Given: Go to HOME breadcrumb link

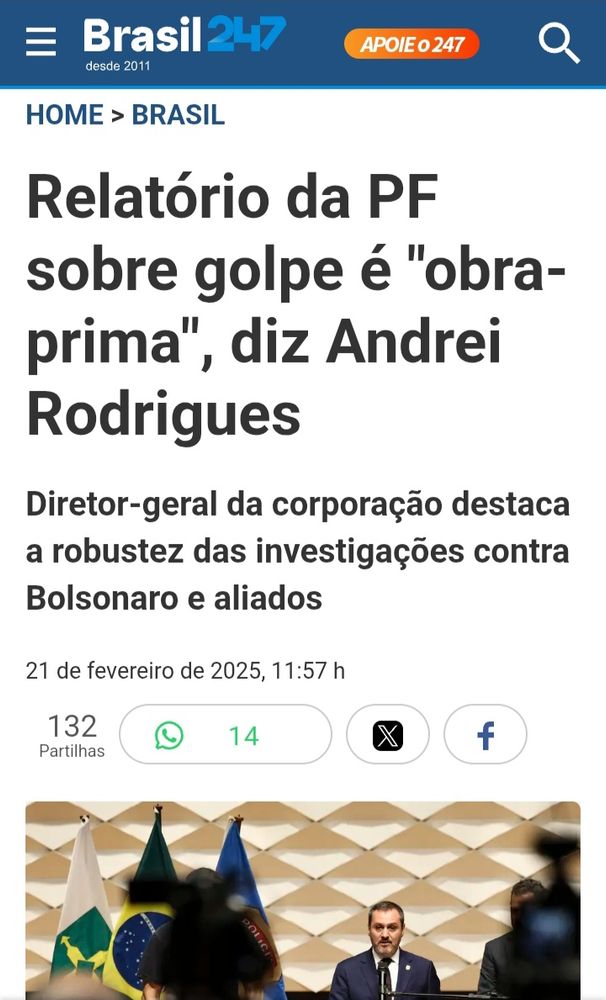Looking at the screenshot, I should point(65,115).
